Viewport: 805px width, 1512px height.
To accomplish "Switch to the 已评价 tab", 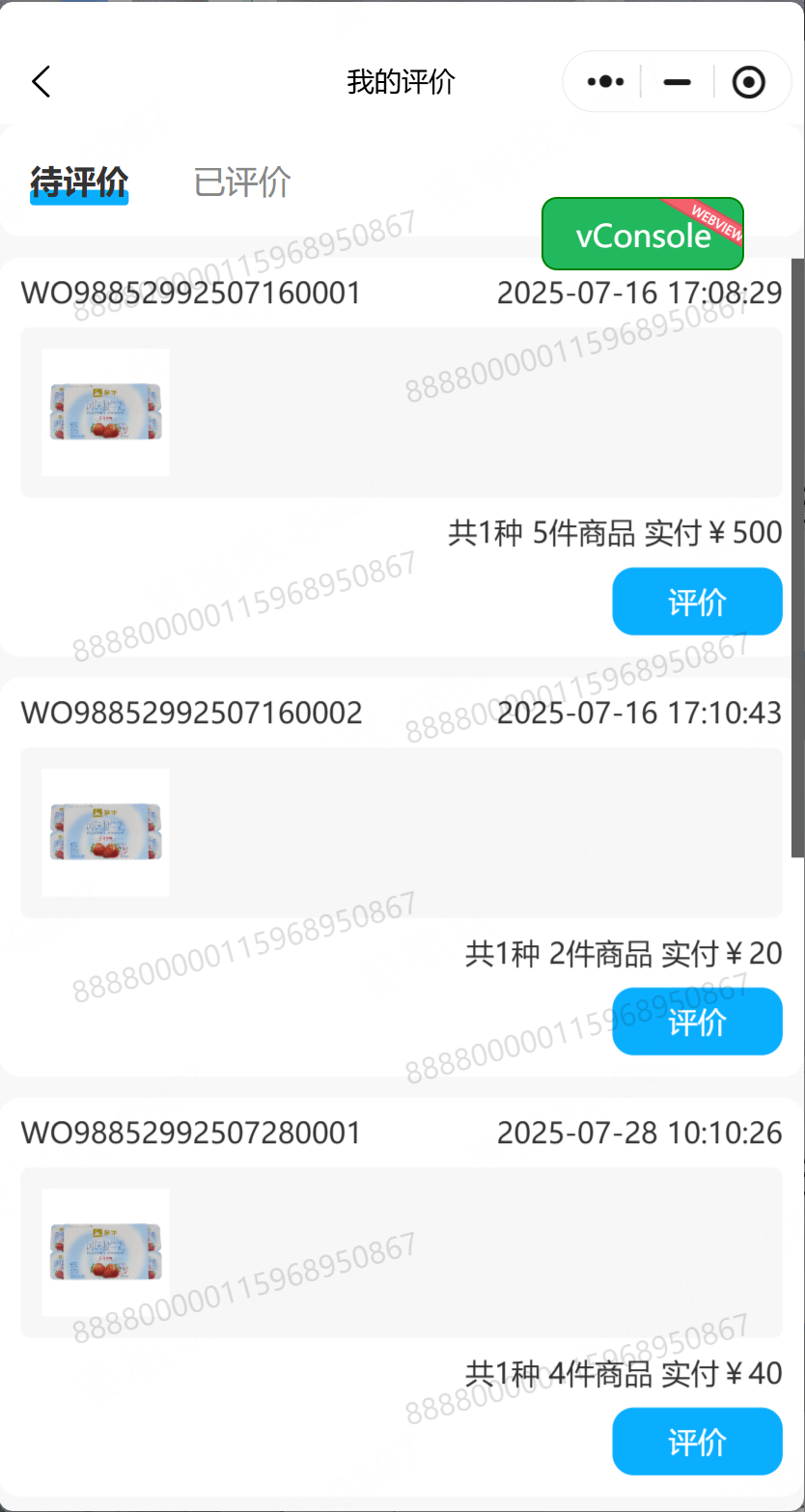I will pyautogui.click(x=242, y=181).
